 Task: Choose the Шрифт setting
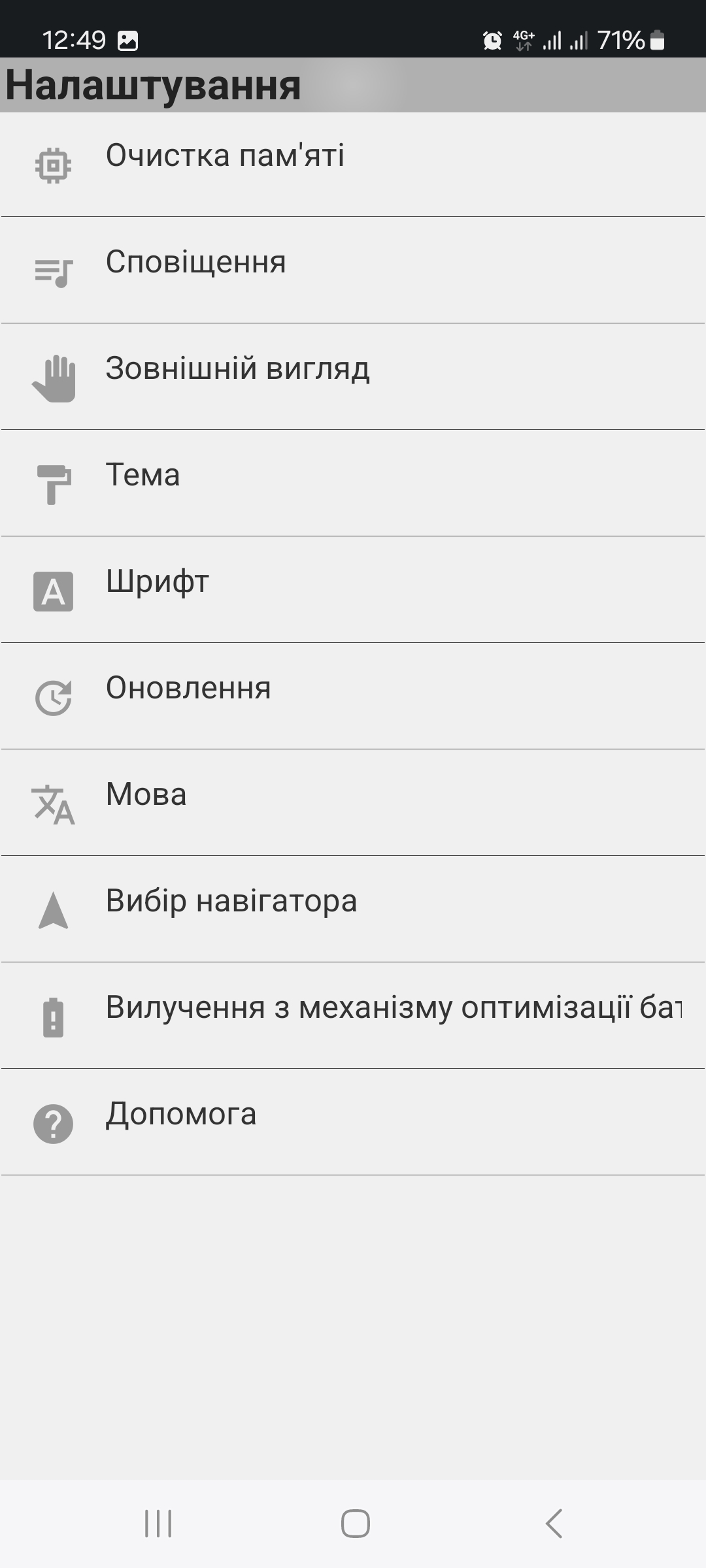[x=353, y=589]
